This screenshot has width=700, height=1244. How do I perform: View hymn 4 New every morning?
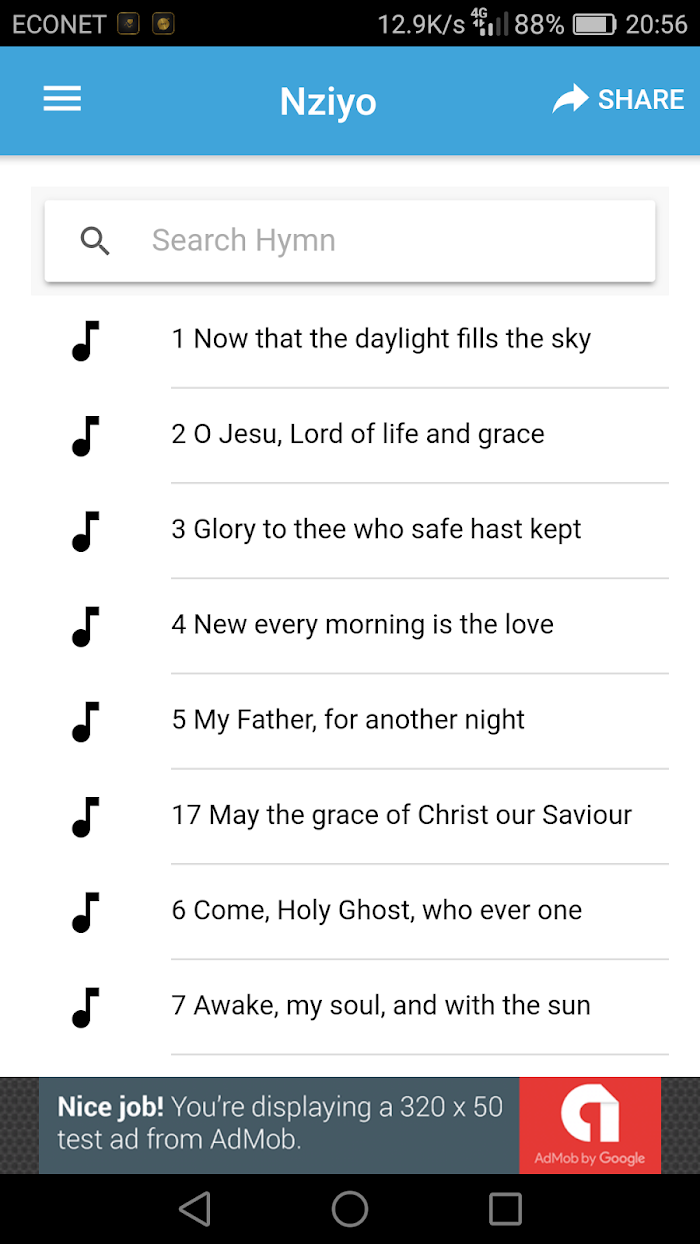pos(350,625)
